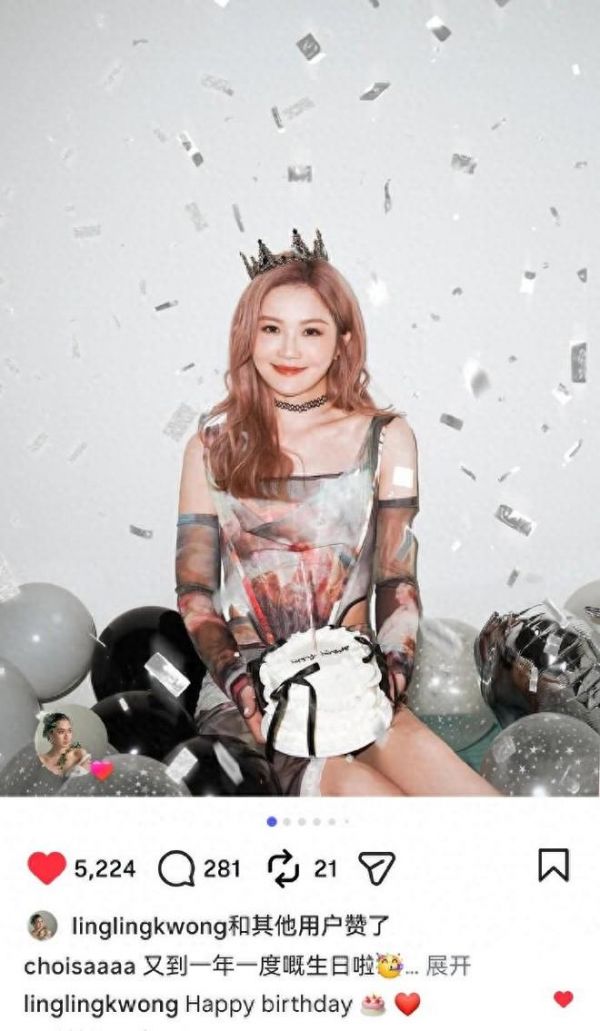
Task: Bookmark this birthday post
Action: point(553,865)
